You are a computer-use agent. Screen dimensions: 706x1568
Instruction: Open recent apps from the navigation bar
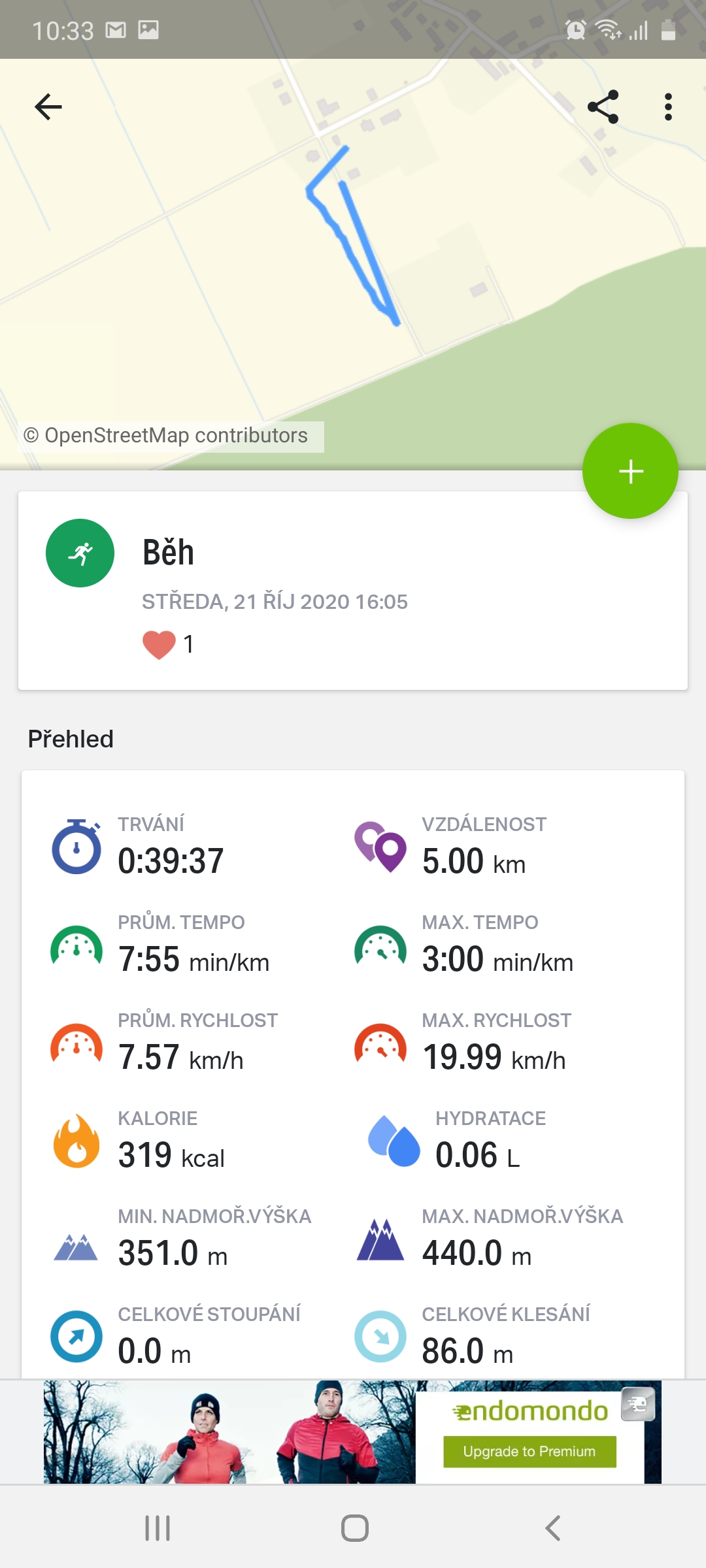158,1528
